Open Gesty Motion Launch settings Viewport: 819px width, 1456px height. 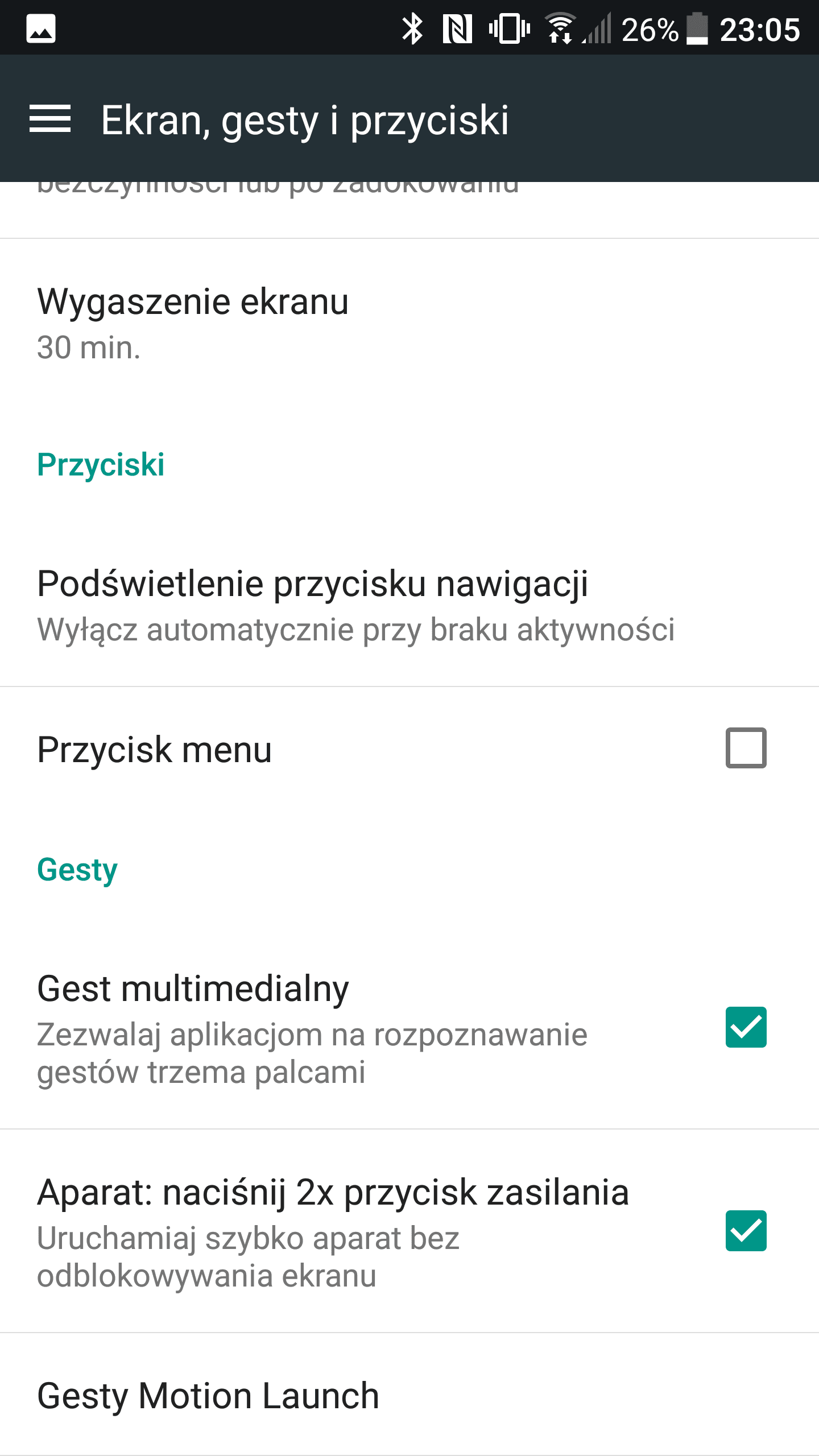tap(409, 1395)
